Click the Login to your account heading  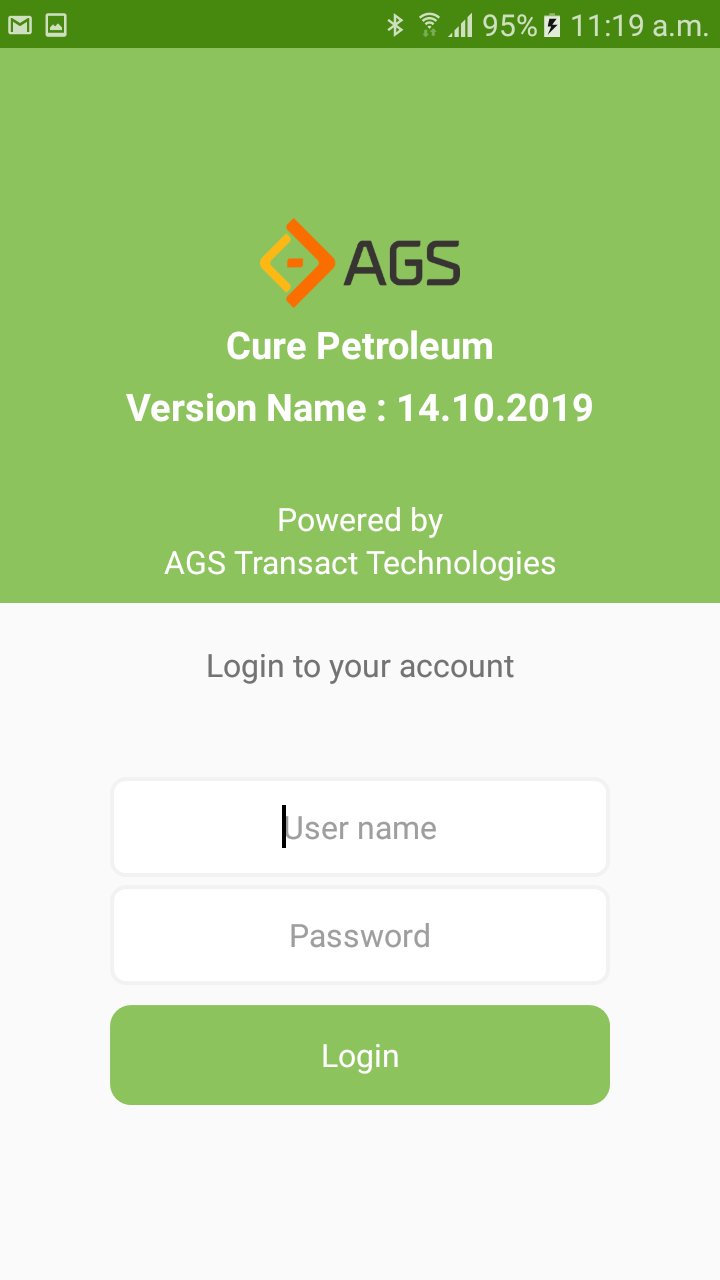tap(360, 666)
